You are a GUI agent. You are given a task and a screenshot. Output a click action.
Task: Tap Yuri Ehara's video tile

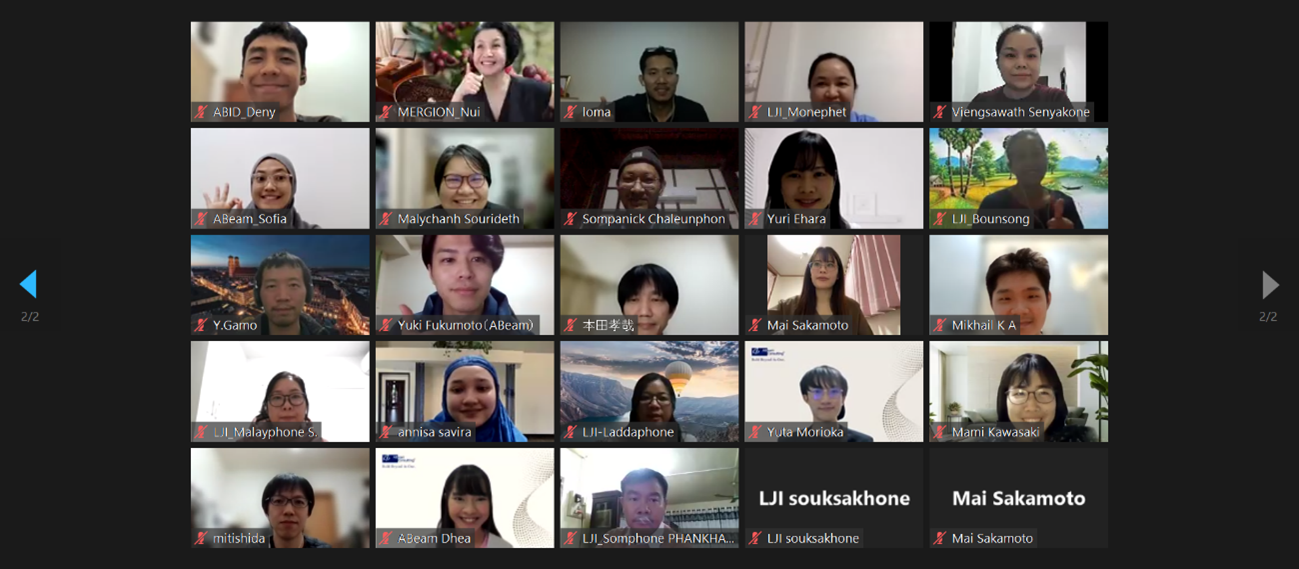[x=833, y=178]
